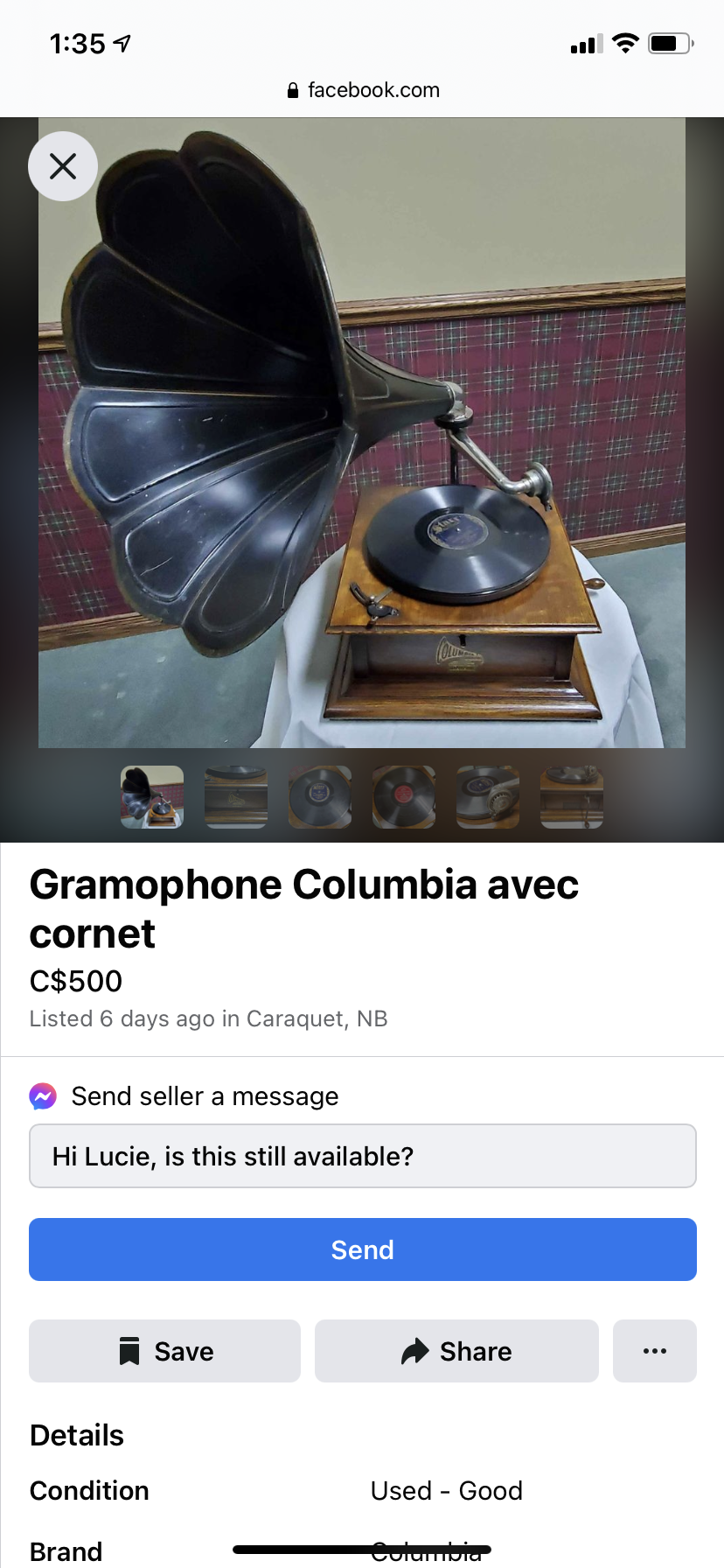Save this gramophone listing

click(164, 1351)
